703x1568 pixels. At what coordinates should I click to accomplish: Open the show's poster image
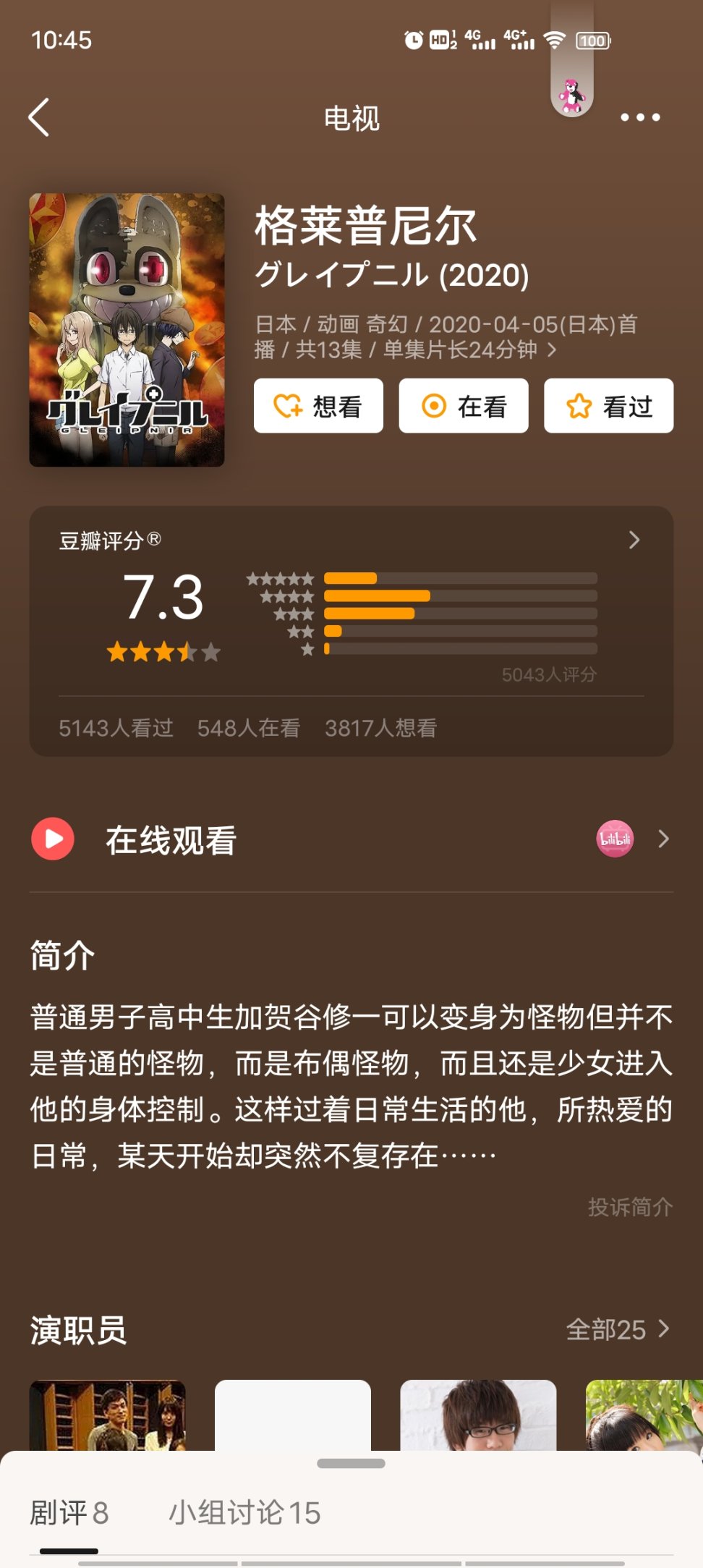pos(127,330)
